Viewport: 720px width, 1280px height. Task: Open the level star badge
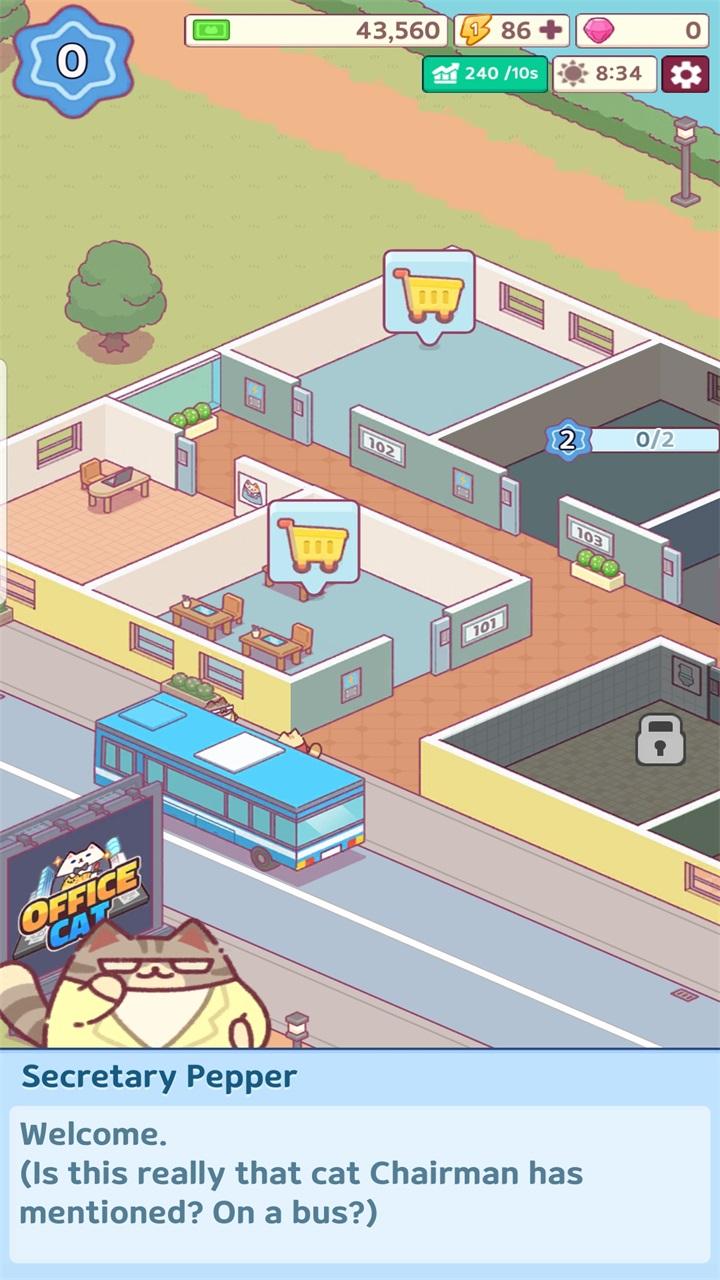(x=70, y=61)
